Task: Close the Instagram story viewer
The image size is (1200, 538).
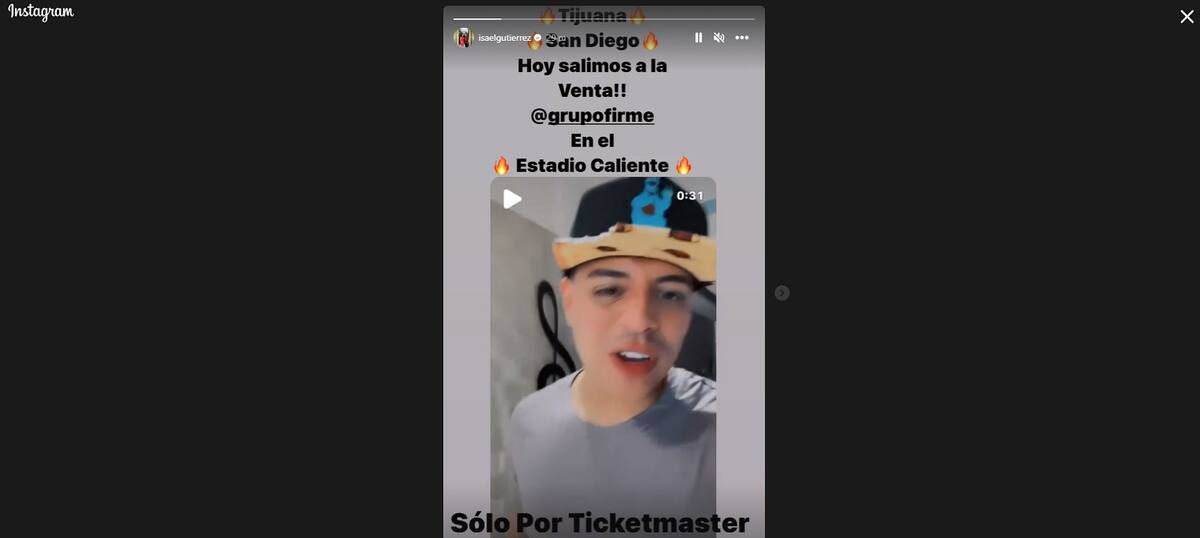Action: pos(1186,16)
